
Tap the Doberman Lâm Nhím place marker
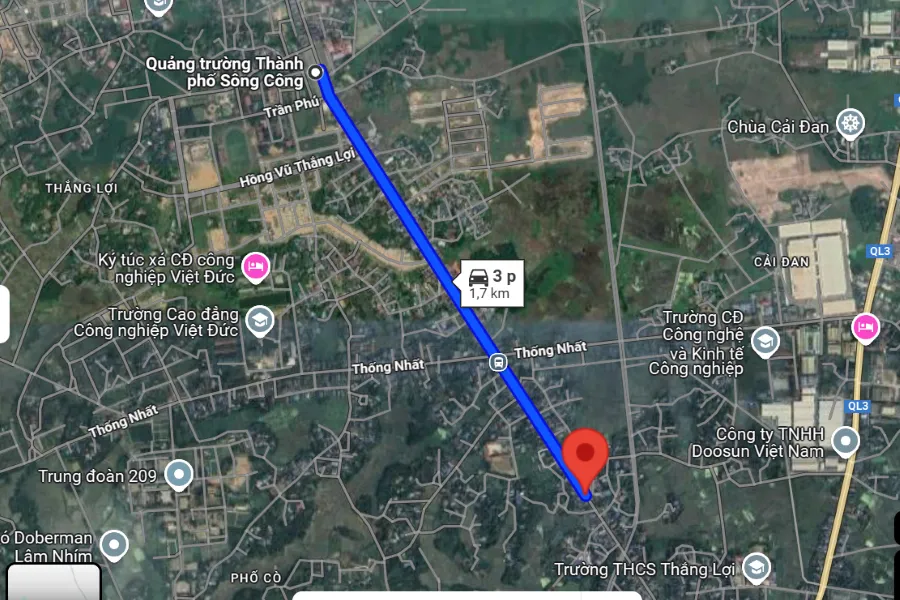point(115,545)
